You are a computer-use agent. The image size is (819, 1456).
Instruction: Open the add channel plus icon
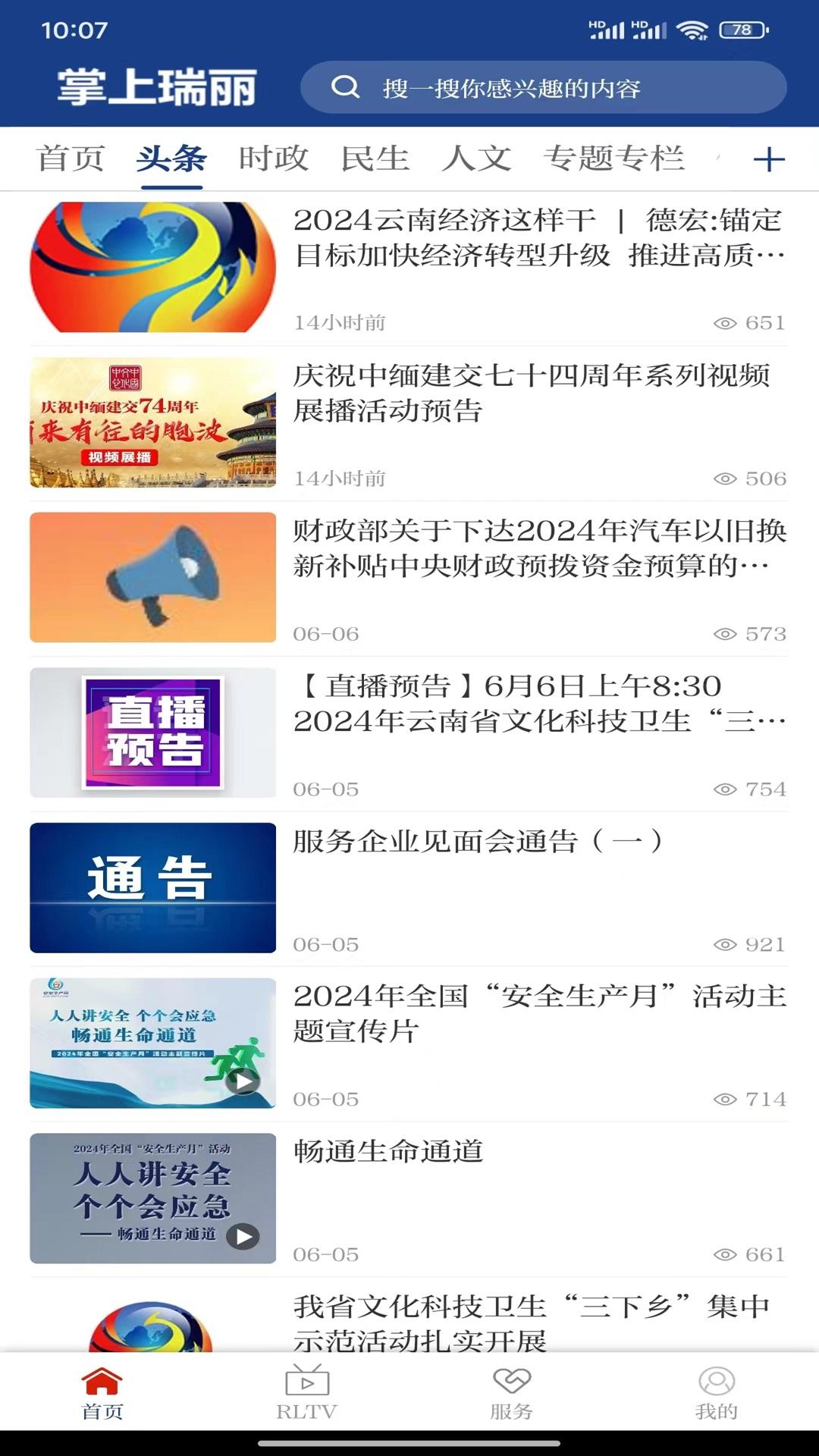point(770,160)
